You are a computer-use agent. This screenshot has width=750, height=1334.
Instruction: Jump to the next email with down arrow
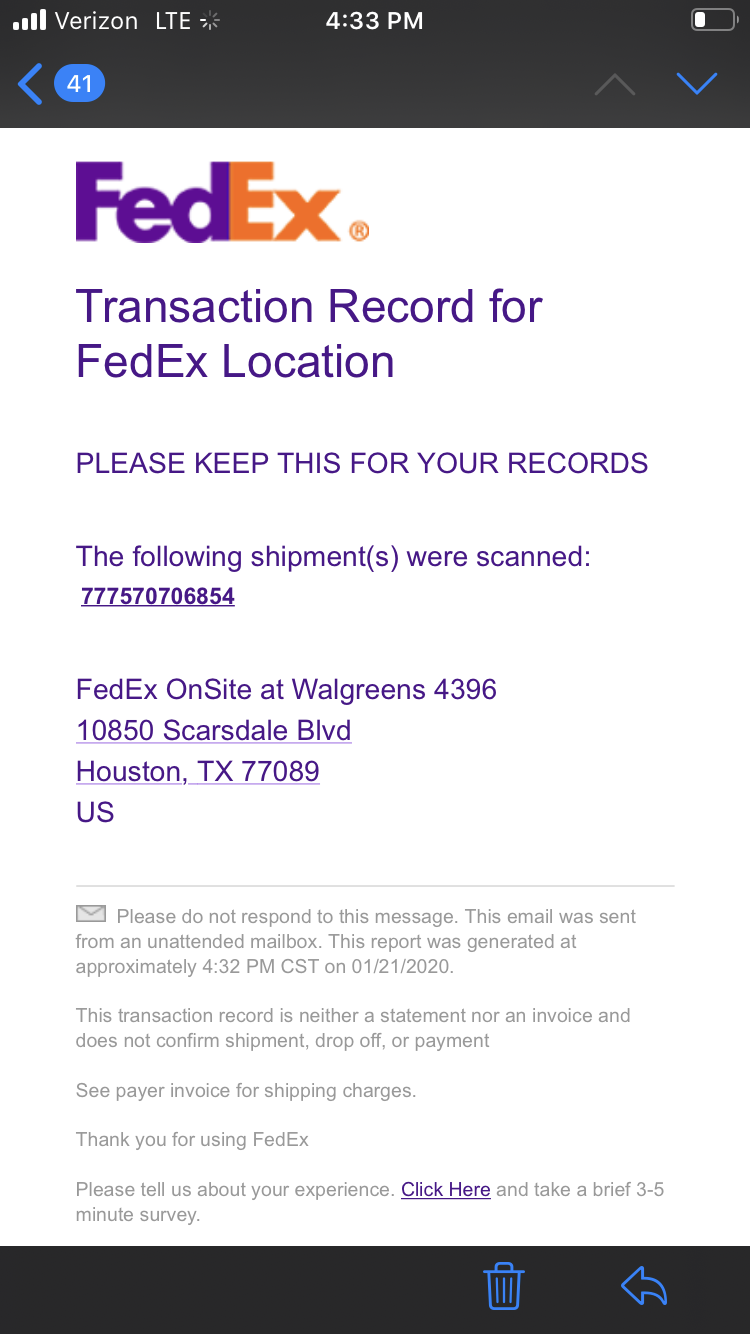pos(697,84)
